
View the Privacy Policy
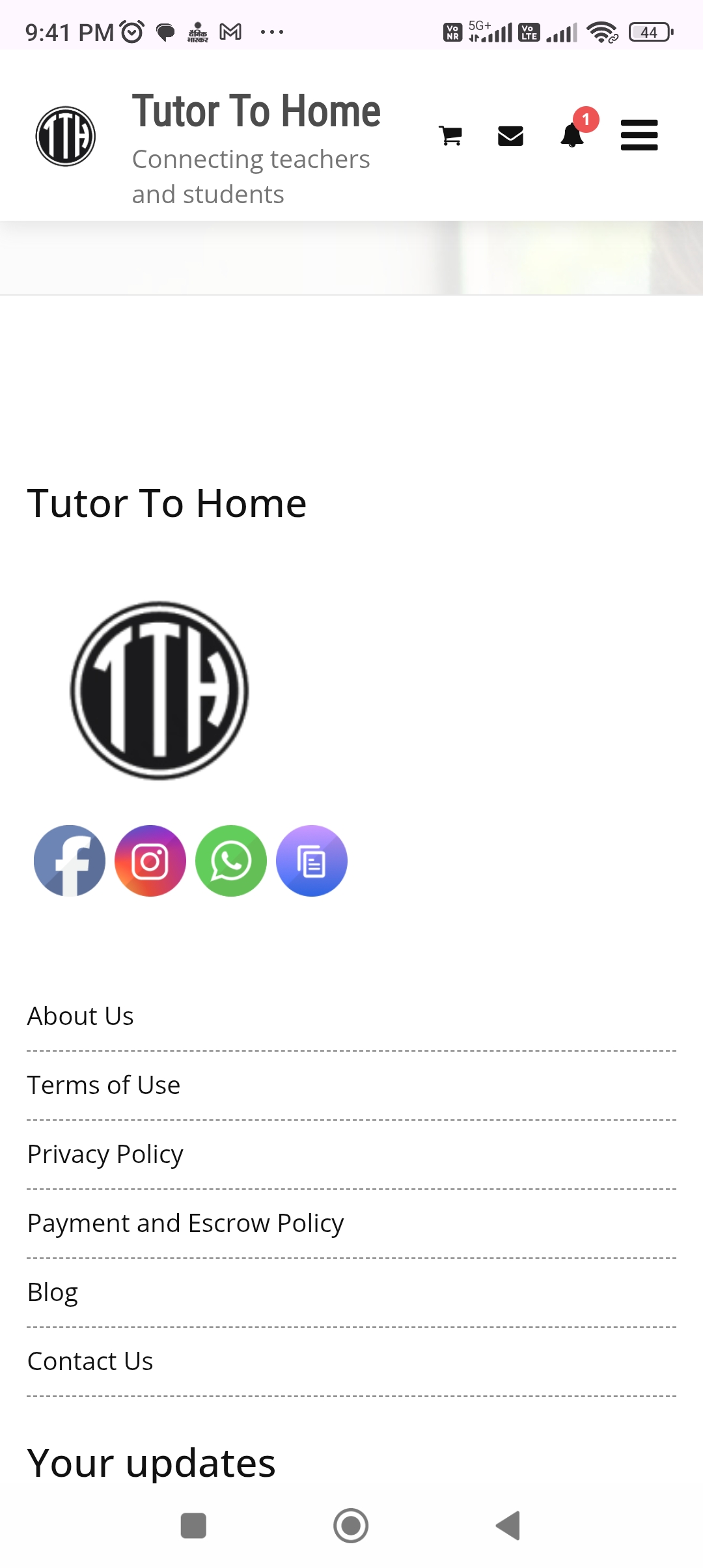[105, 1155]
